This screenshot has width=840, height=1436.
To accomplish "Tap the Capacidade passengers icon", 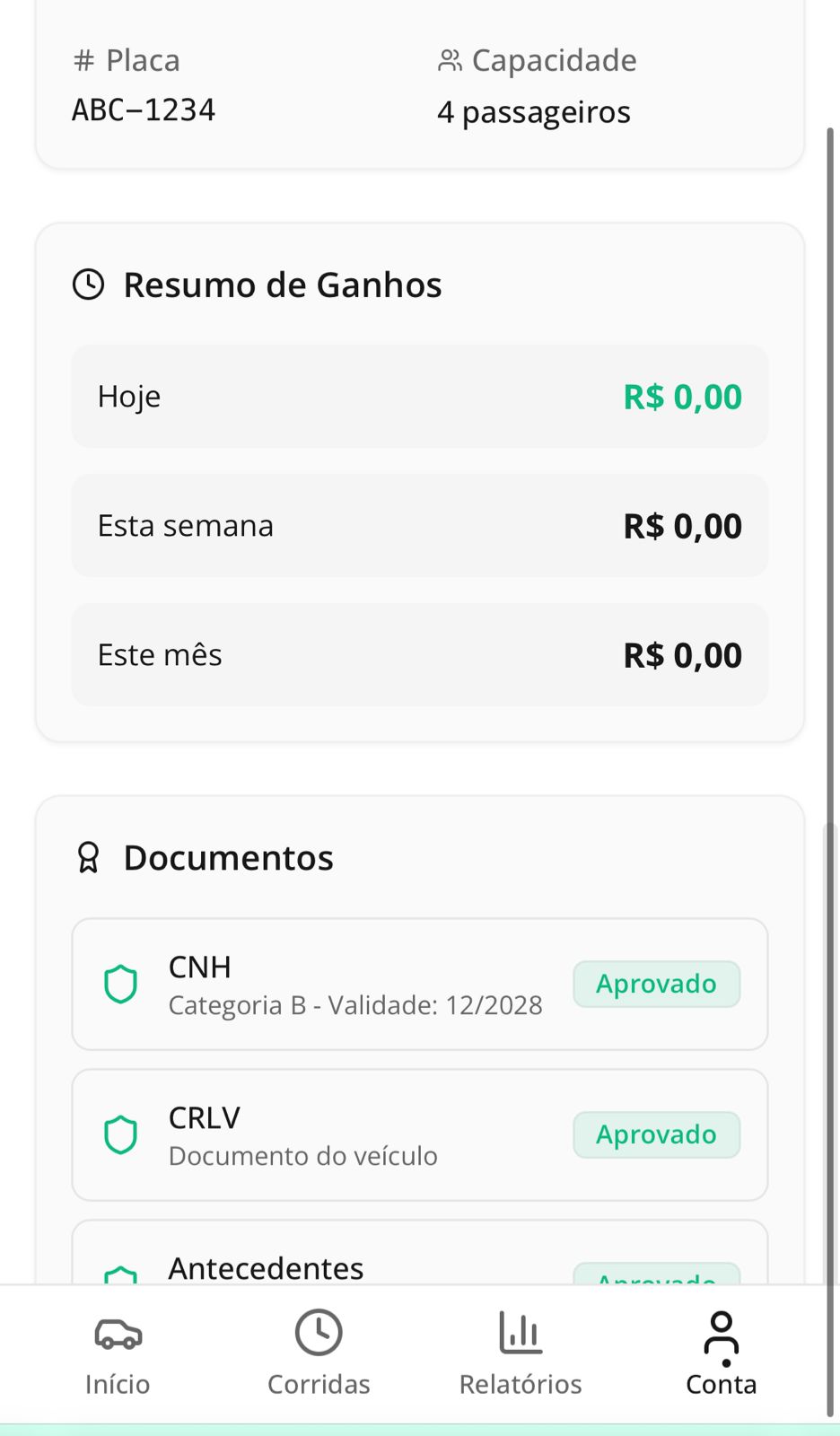I will pos(449,59).
